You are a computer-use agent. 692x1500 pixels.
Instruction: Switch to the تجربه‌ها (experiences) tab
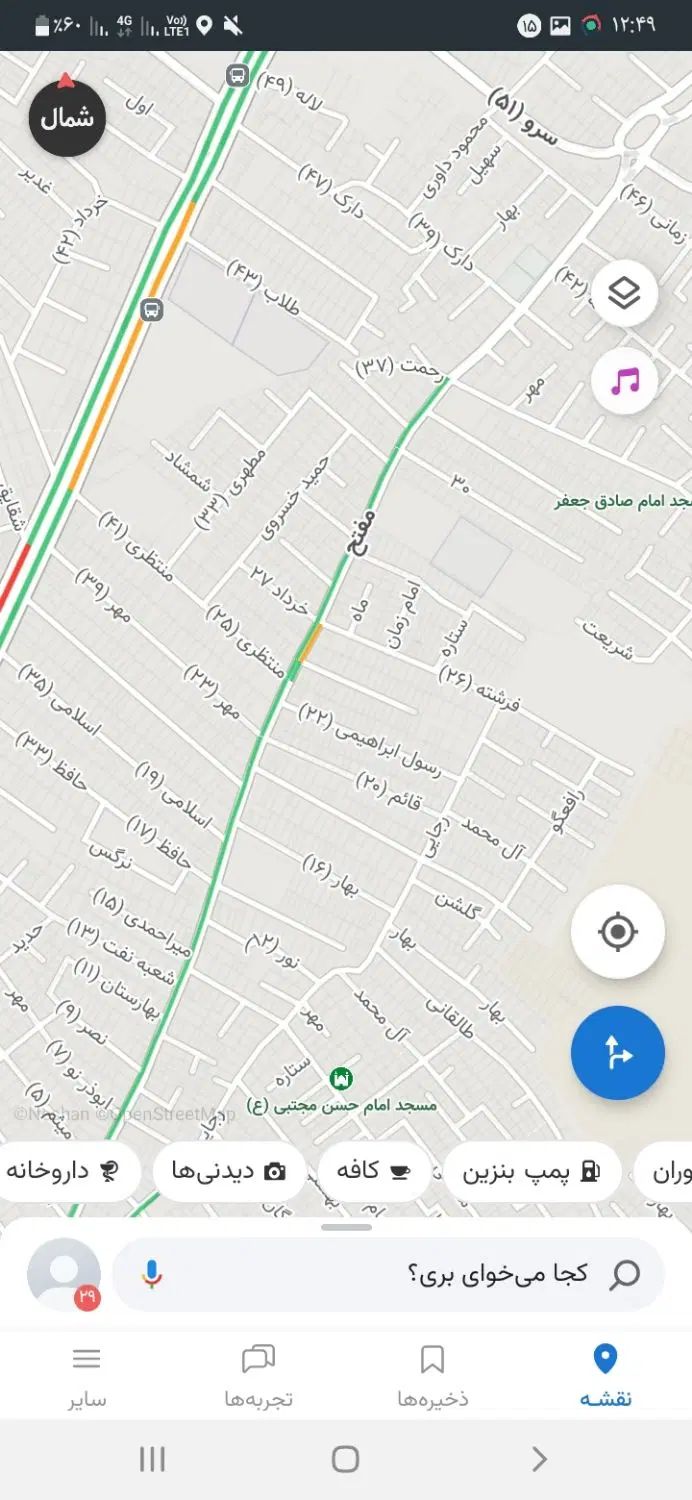[258, 1375]
